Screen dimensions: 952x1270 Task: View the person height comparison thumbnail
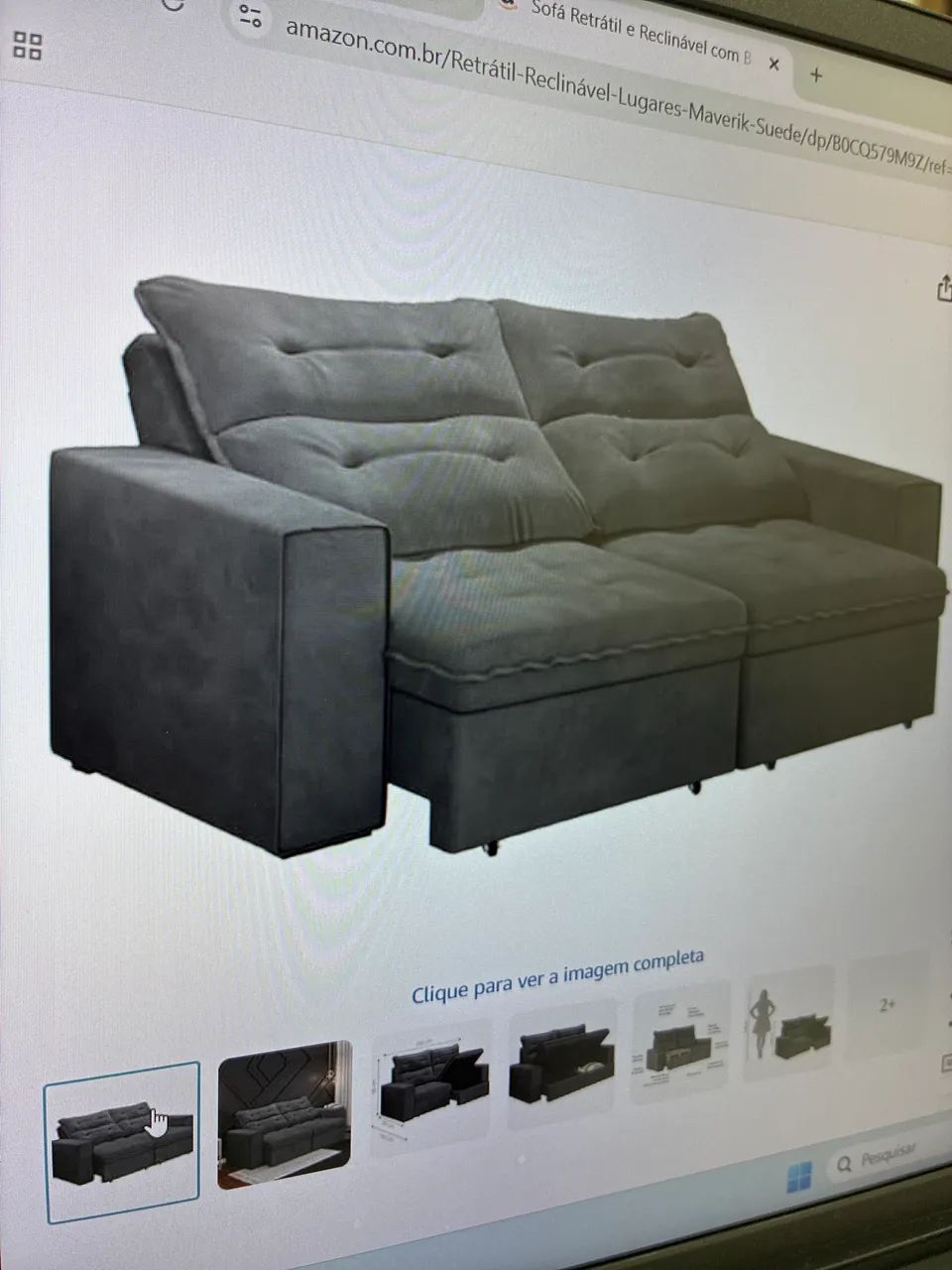tap(788, 1022)
